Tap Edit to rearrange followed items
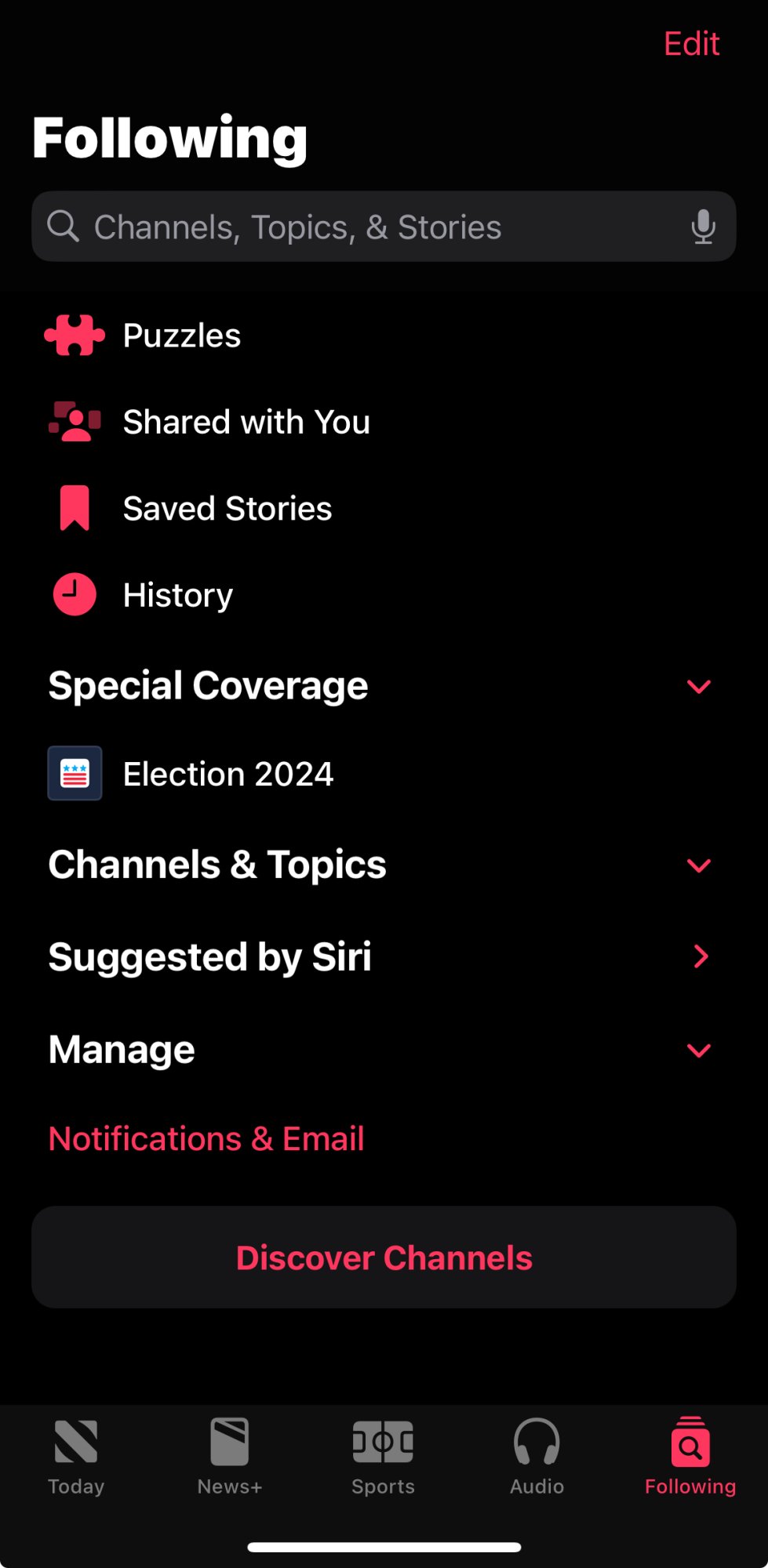 coord(691,44)
